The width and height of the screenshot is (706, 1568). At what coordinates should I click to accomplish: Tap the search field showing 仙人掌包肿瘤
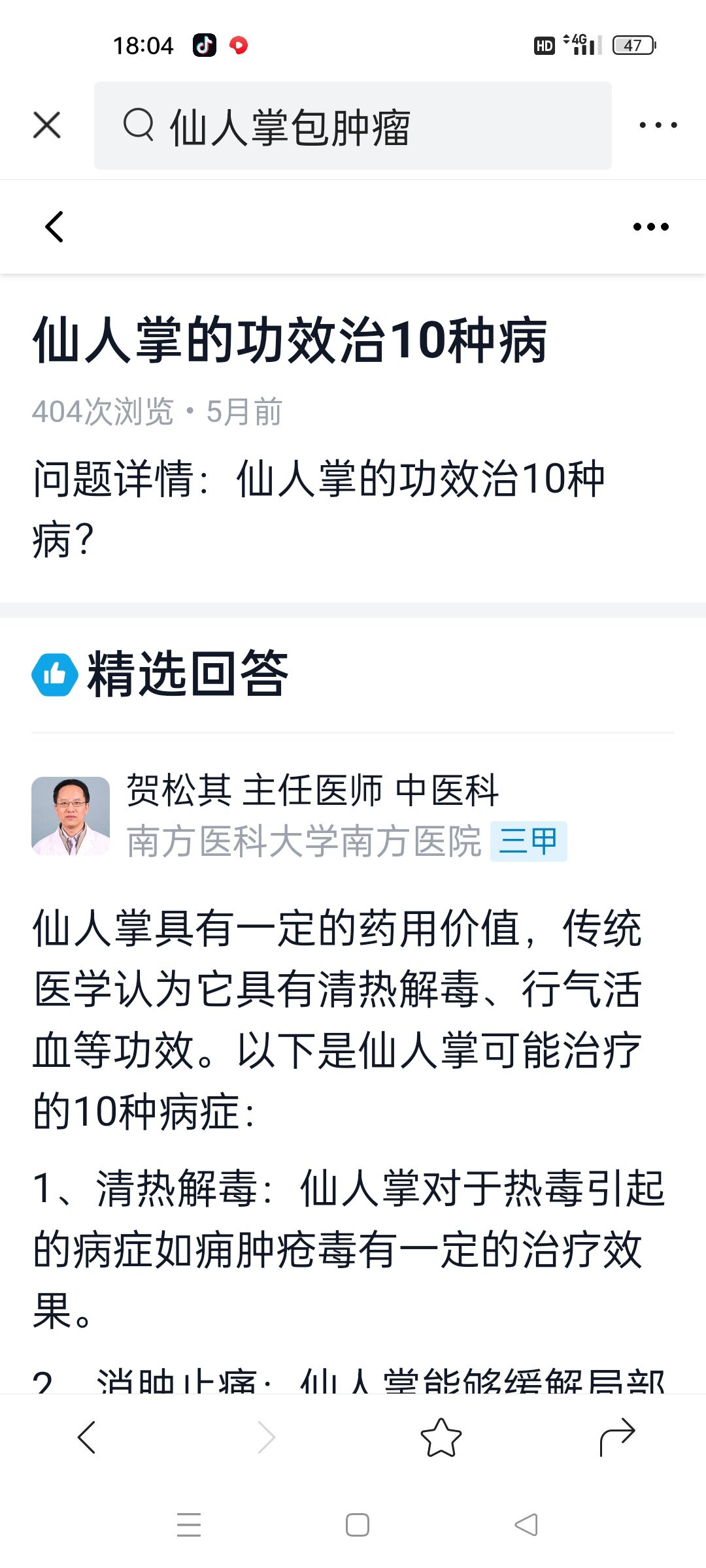(x=353, y=126)
